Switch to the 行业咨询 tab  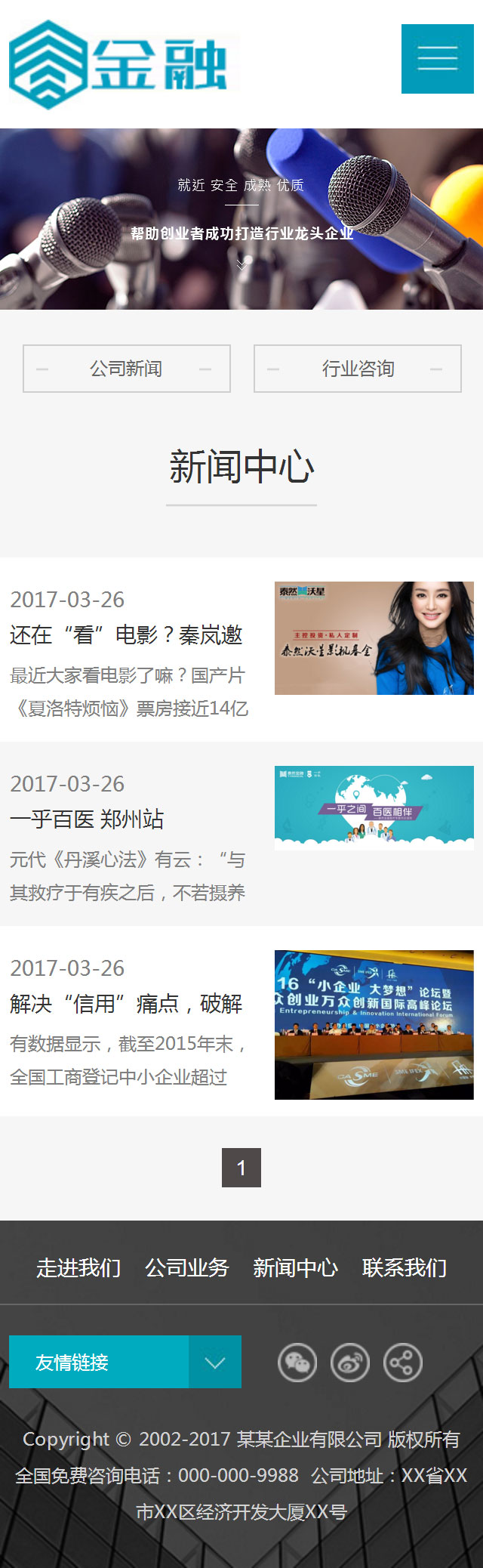tap(358, 369)
